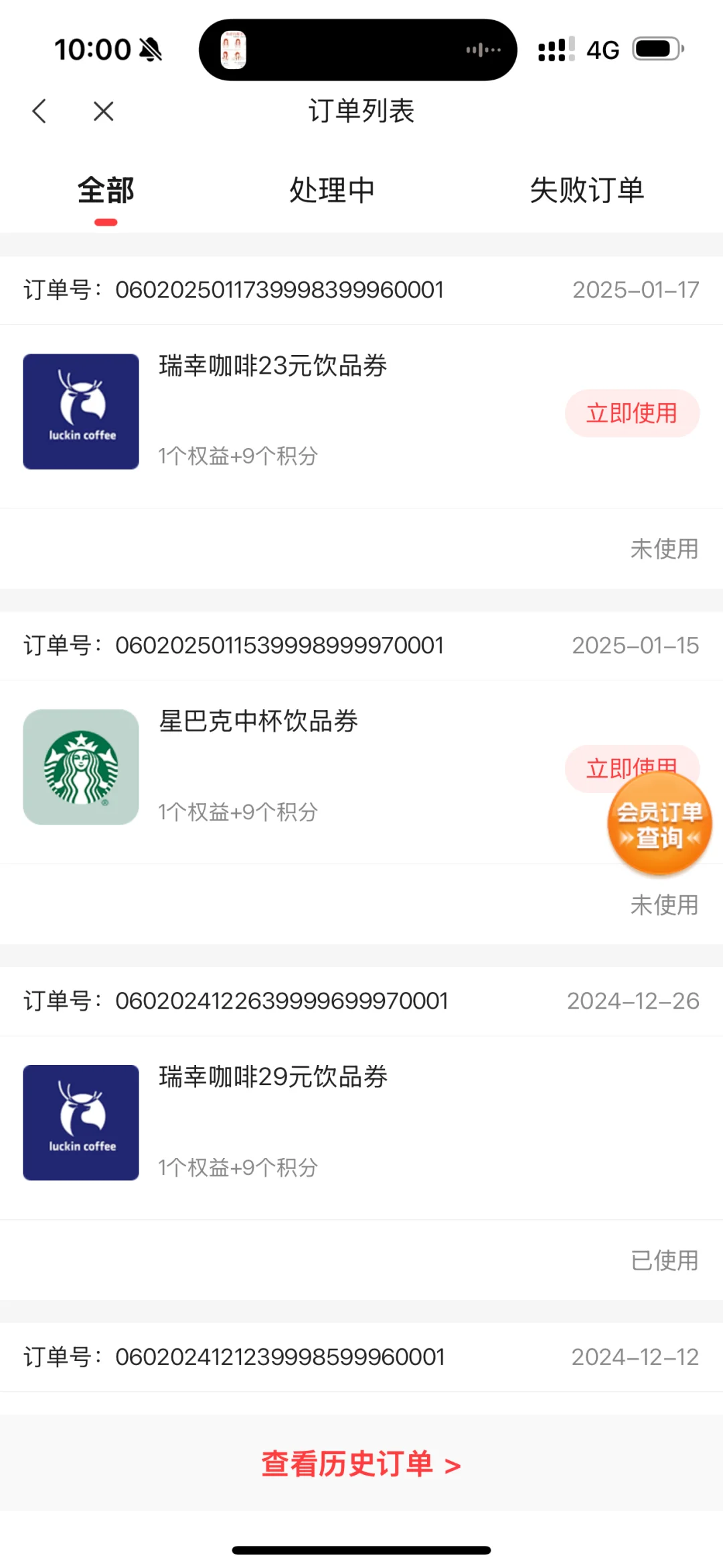View history orders via 查看历史订单
This screenshot has width=723, height=1568.
pos(361,1464)
